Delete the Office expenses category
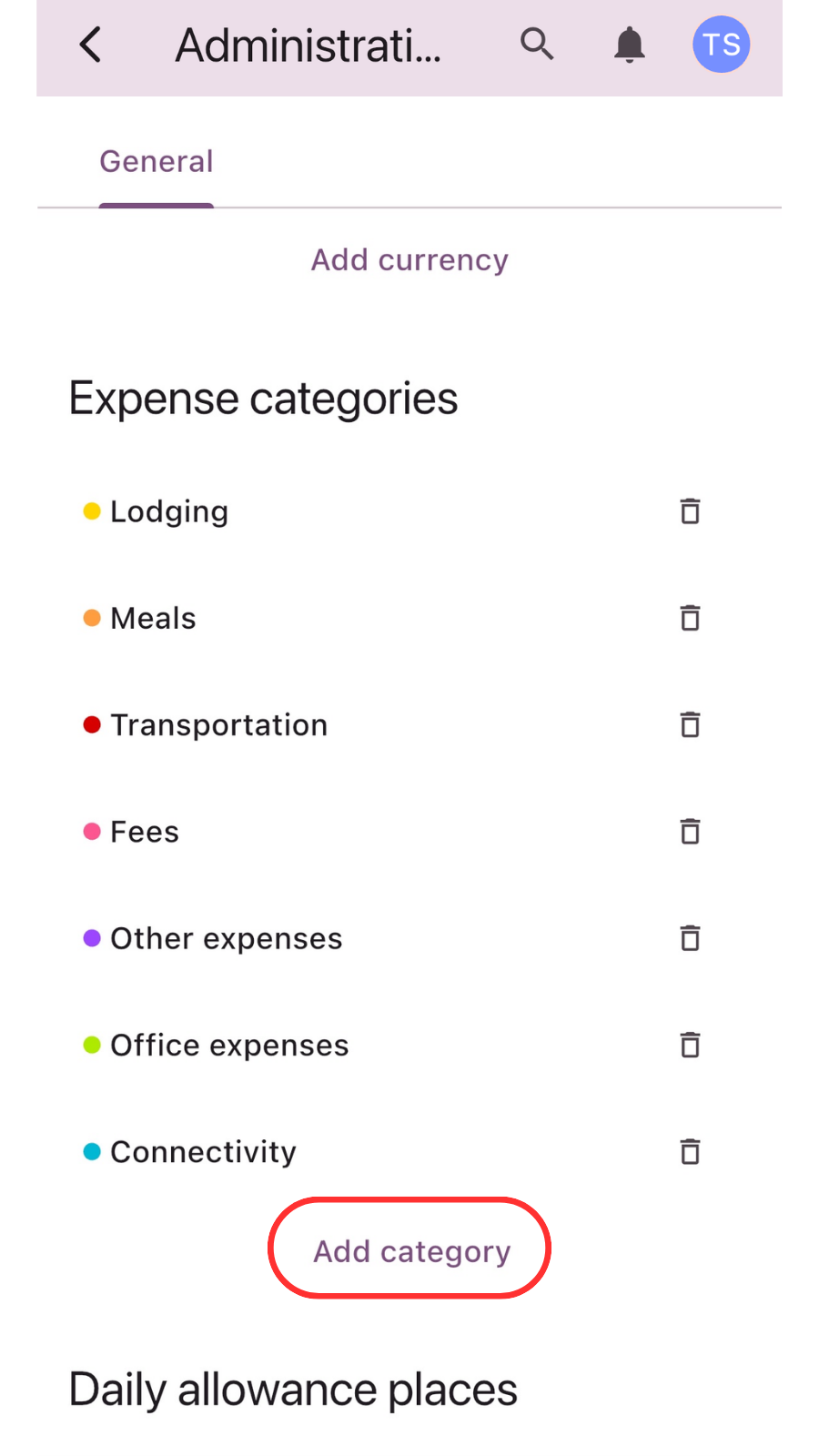Image resolution: width=819 pixels, height=1456 pixels. click(691, 1045)
